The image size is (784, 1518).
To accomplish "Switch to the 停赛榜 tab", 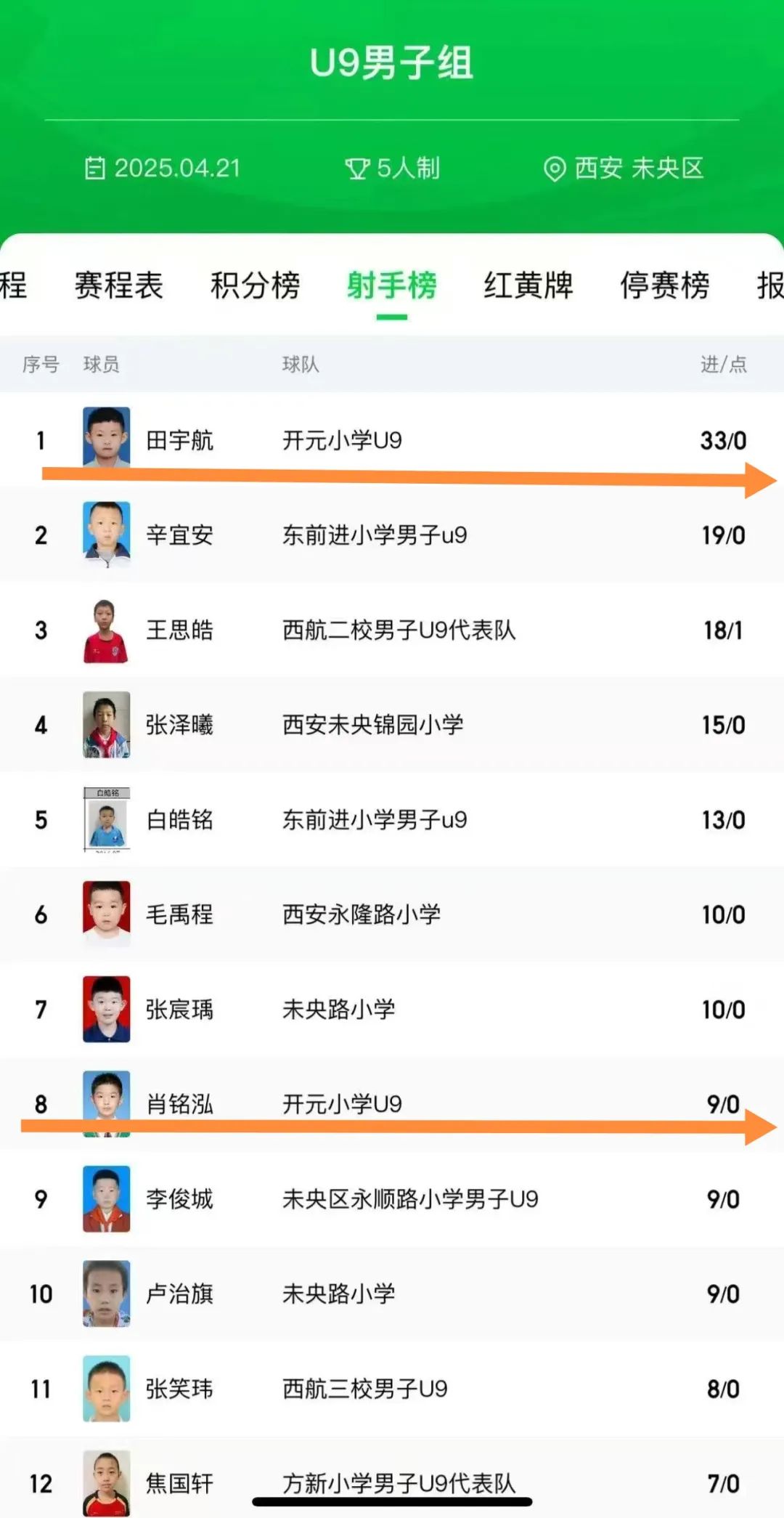I will tap(664, 285).
